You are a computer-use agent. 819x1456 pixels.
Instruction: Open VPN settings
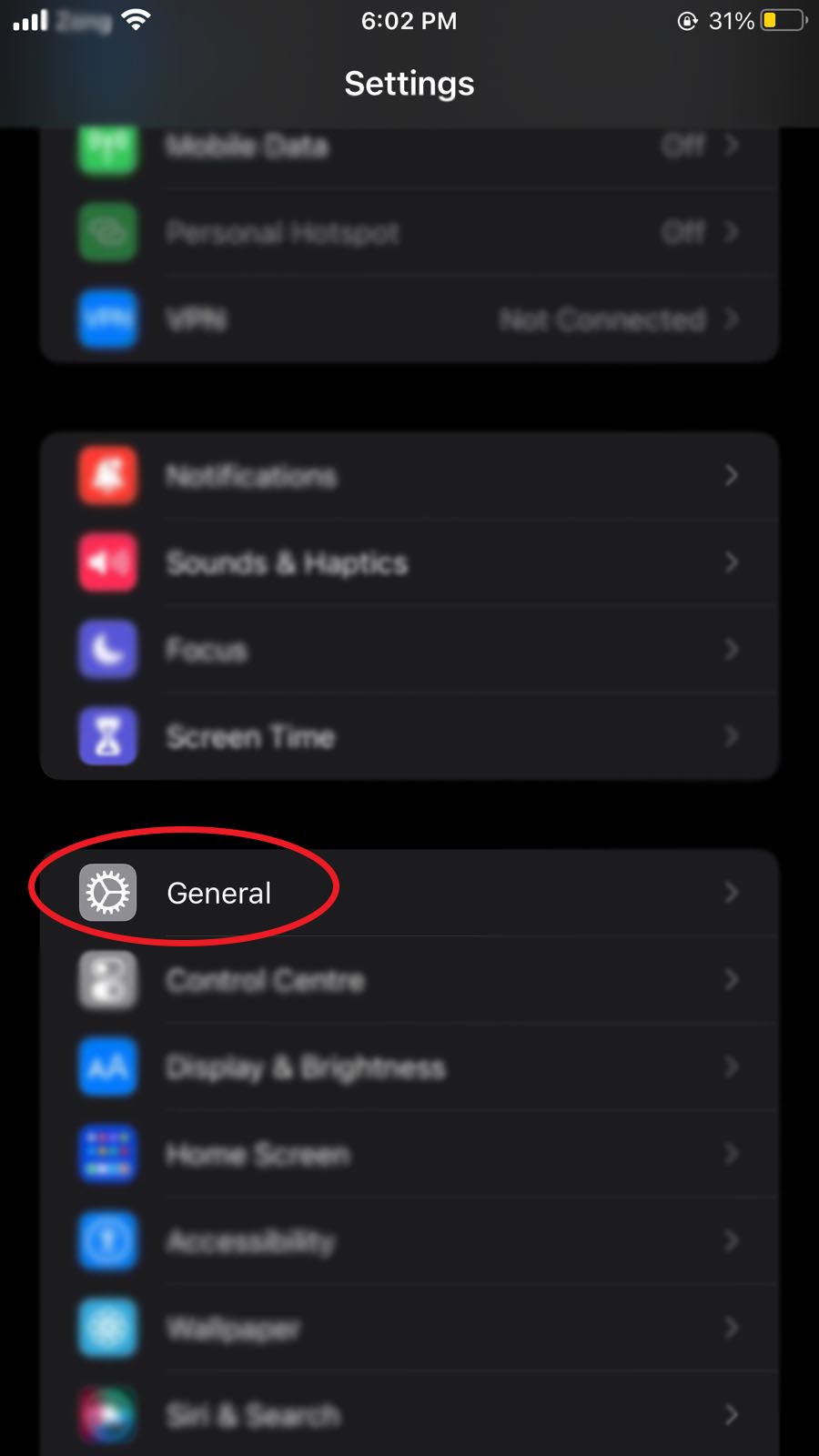point(409,319)
